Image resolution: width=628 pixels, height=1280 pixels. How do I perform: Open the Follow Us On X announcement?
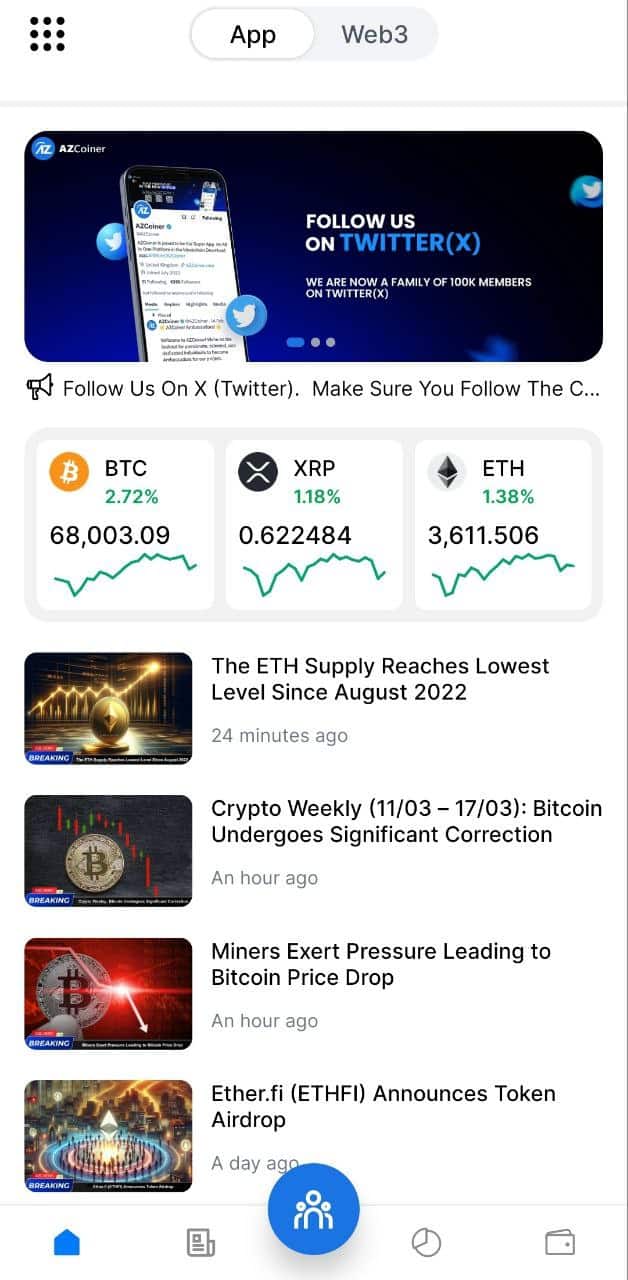[330, 389]
